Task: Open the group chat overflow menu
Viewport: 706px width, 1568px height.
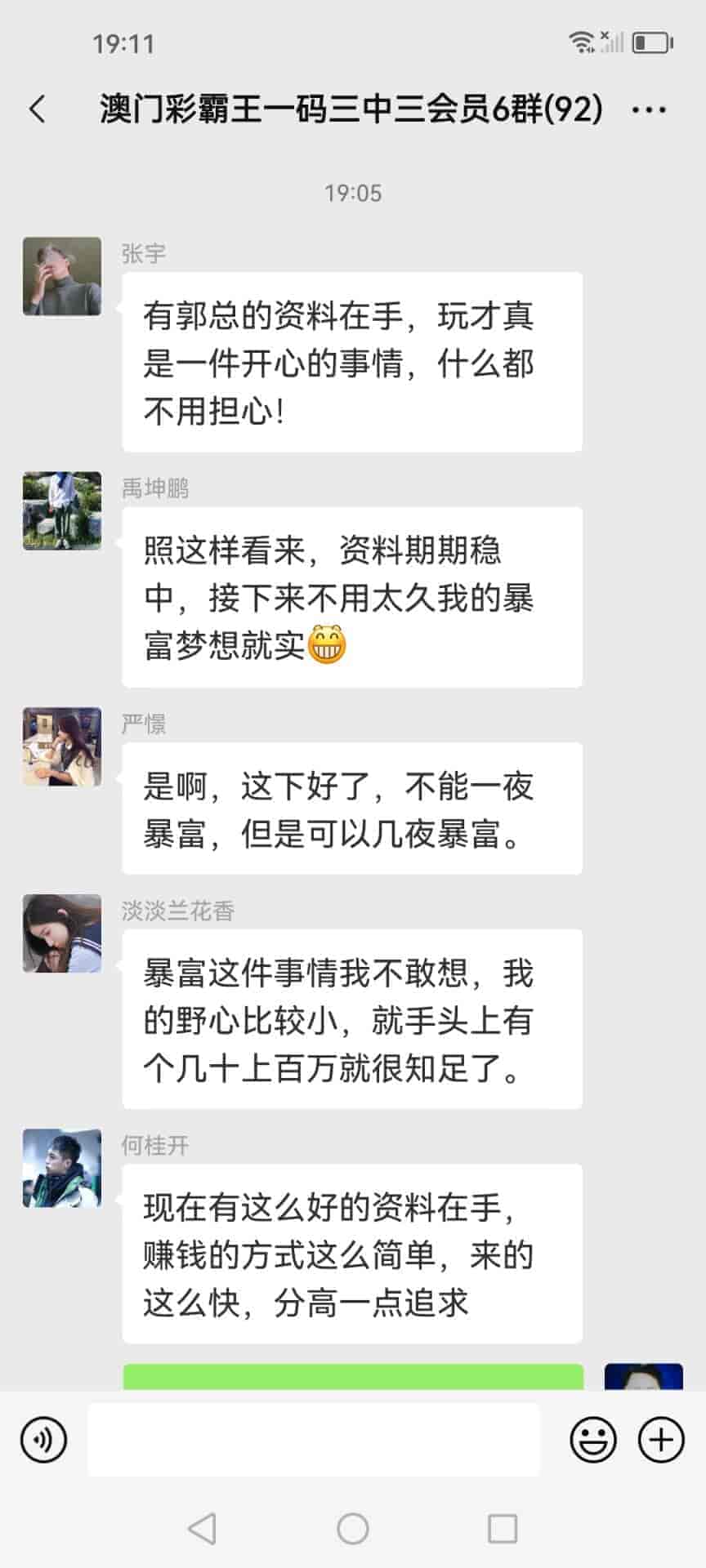Action: click(x=649, y=109)
